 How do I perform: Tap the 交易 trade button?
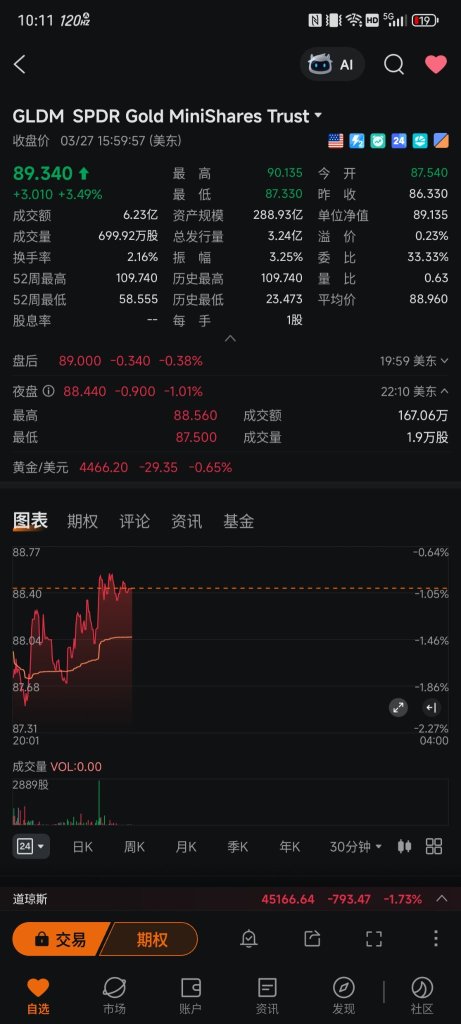click(x=61, y=939)
